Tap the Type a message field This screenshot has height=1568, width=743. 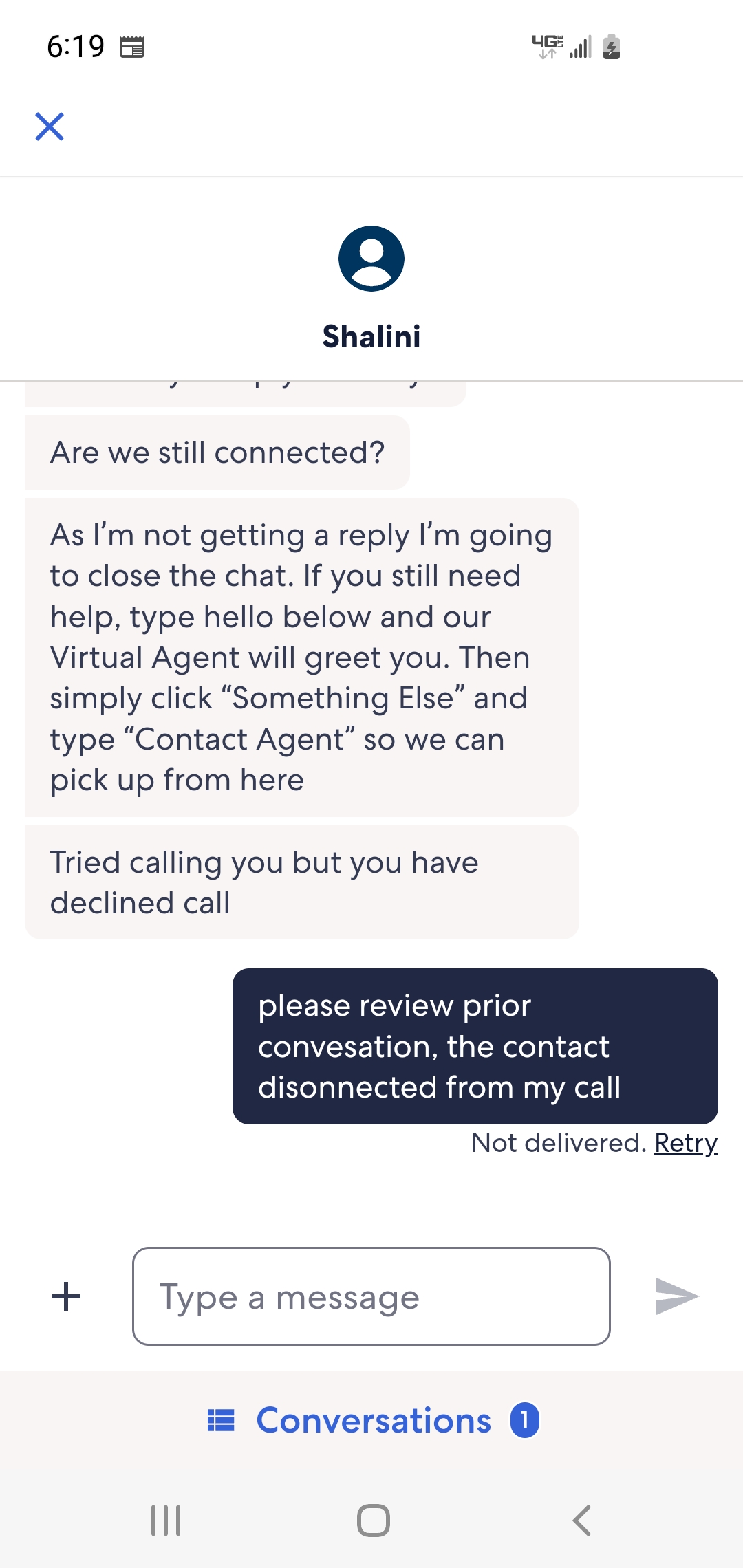[x=371, y=1296]
